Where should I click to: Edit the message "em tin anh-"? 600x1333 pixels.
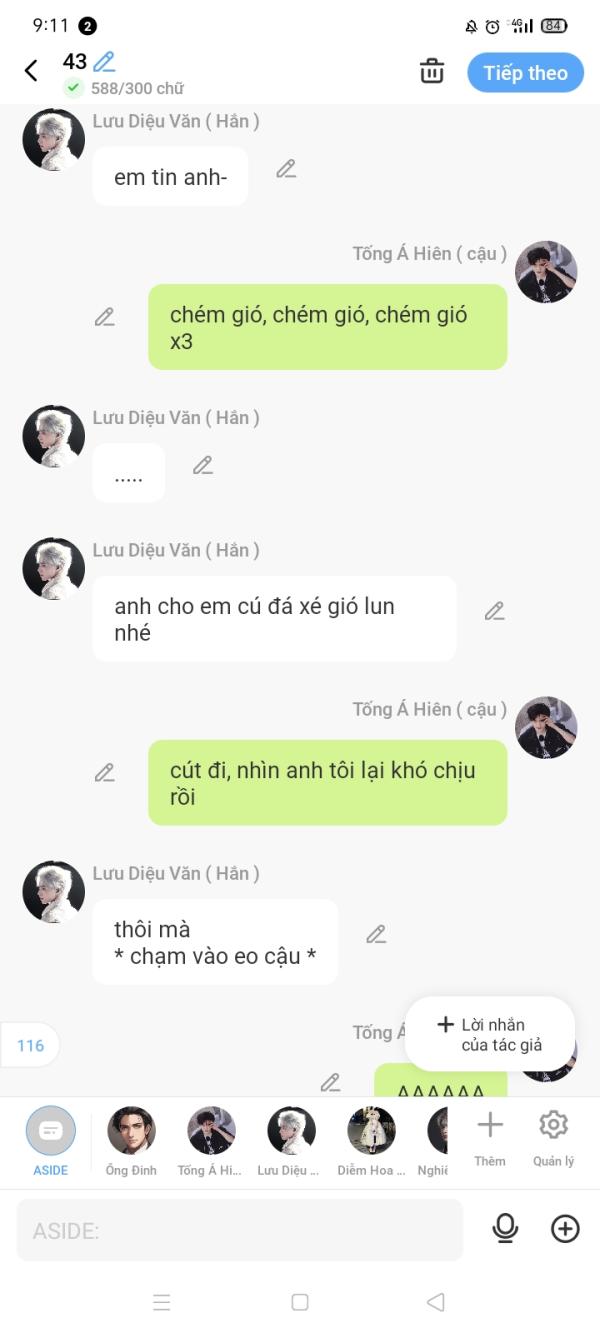[286, 169]
